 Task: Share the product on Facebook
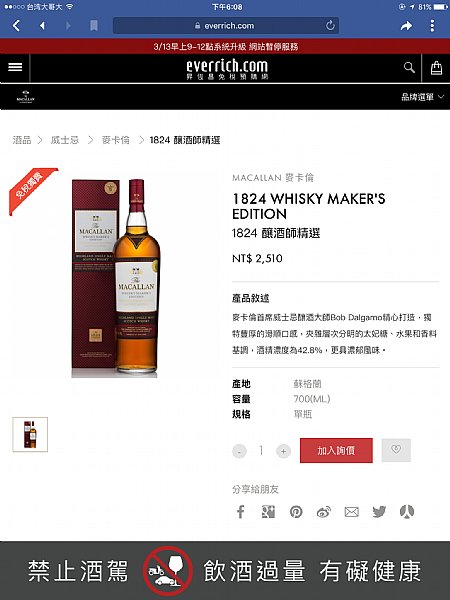click(240, 512)
